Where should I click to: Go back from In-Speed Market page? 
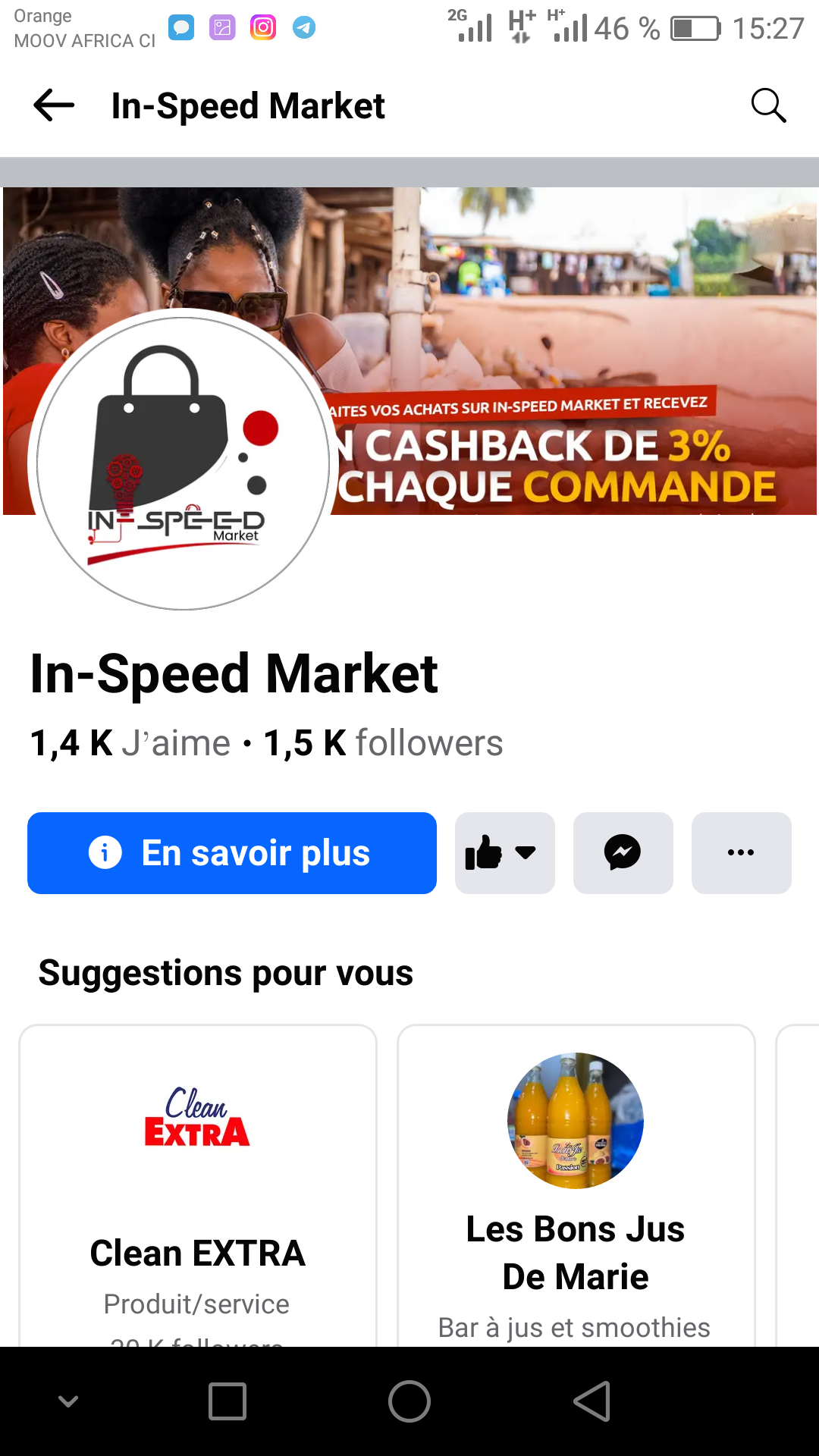click(54, 105)
